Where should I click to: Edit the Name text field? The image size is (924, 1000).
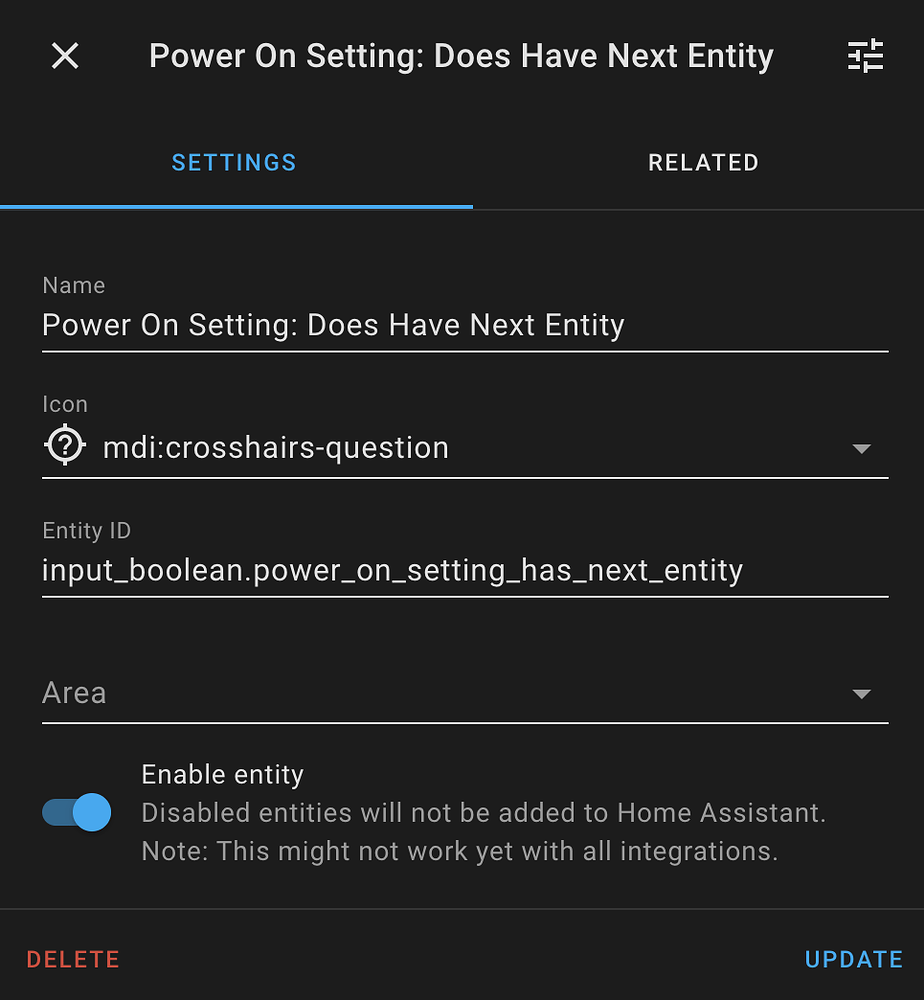coord(464,325)
